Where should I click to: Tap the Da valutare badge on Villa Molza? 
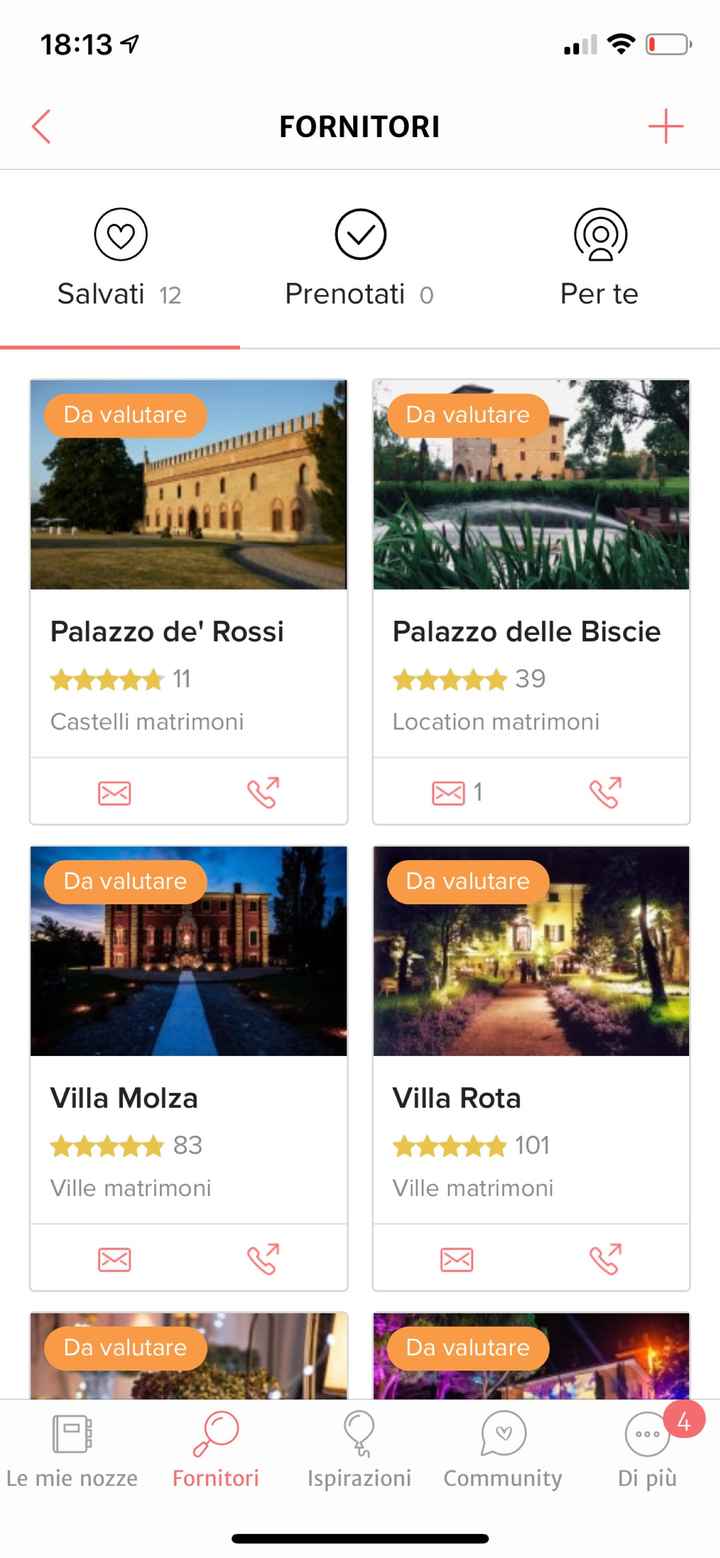coord(124,881)
